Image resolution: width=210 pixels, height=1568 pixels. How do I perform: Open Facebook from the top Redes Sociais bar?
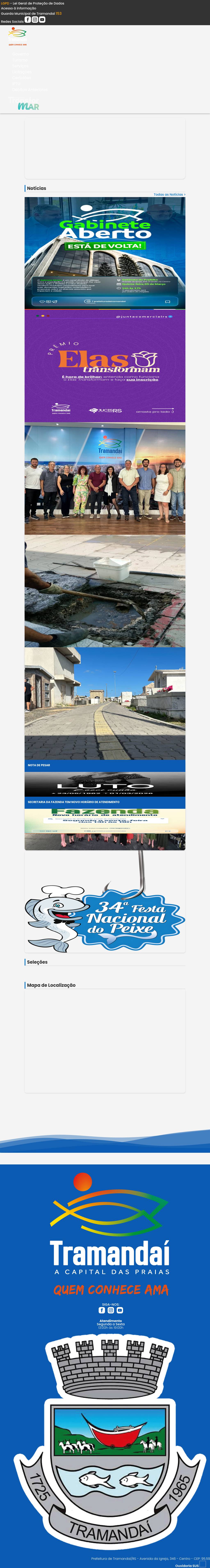27,19
